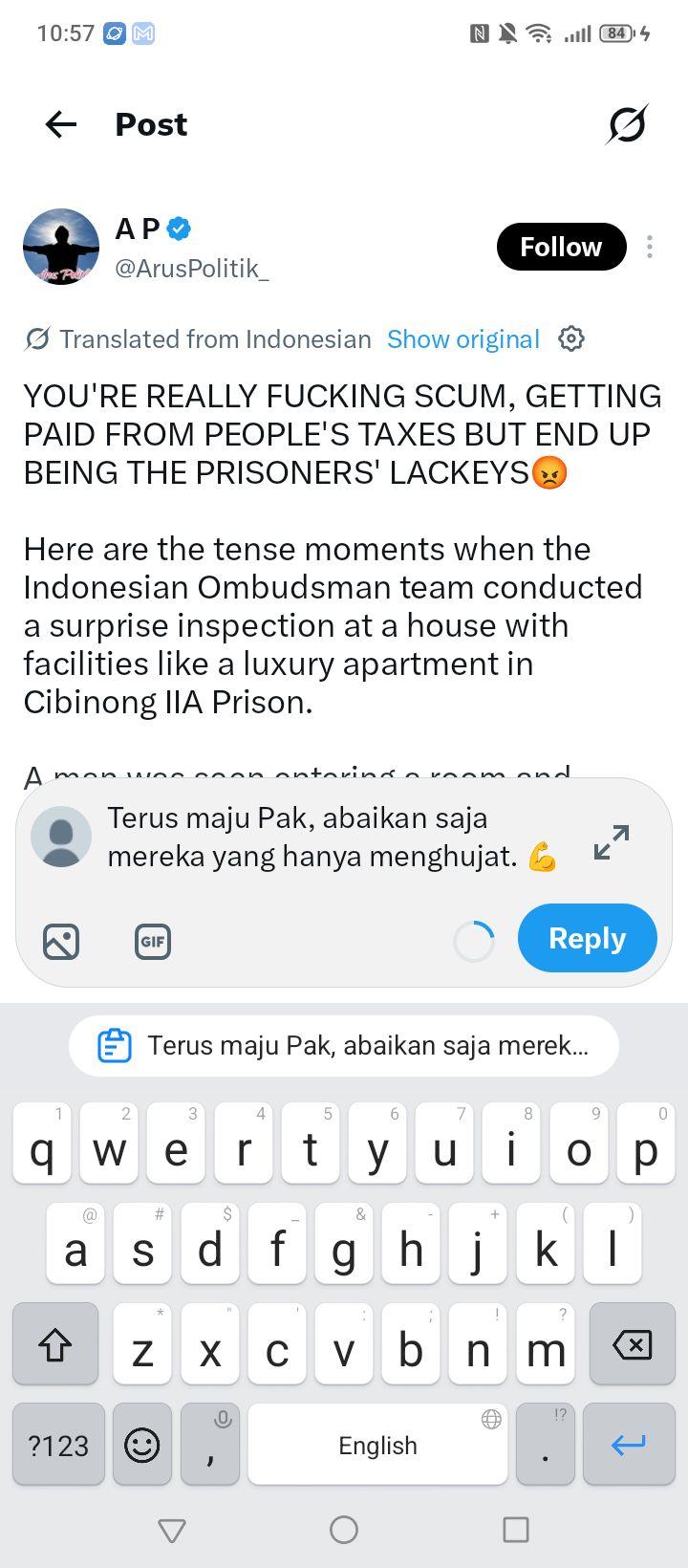Viewport: 688px width, 1568px height.
Task: Open the Grok icon in the app bar
Action: 627,124
